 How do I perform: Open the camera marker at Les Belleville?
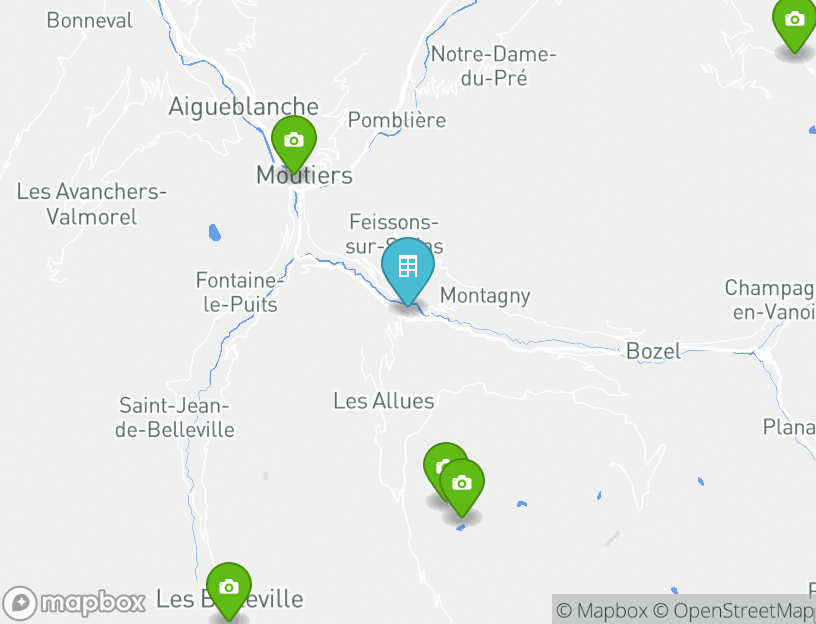click(229, 587)
